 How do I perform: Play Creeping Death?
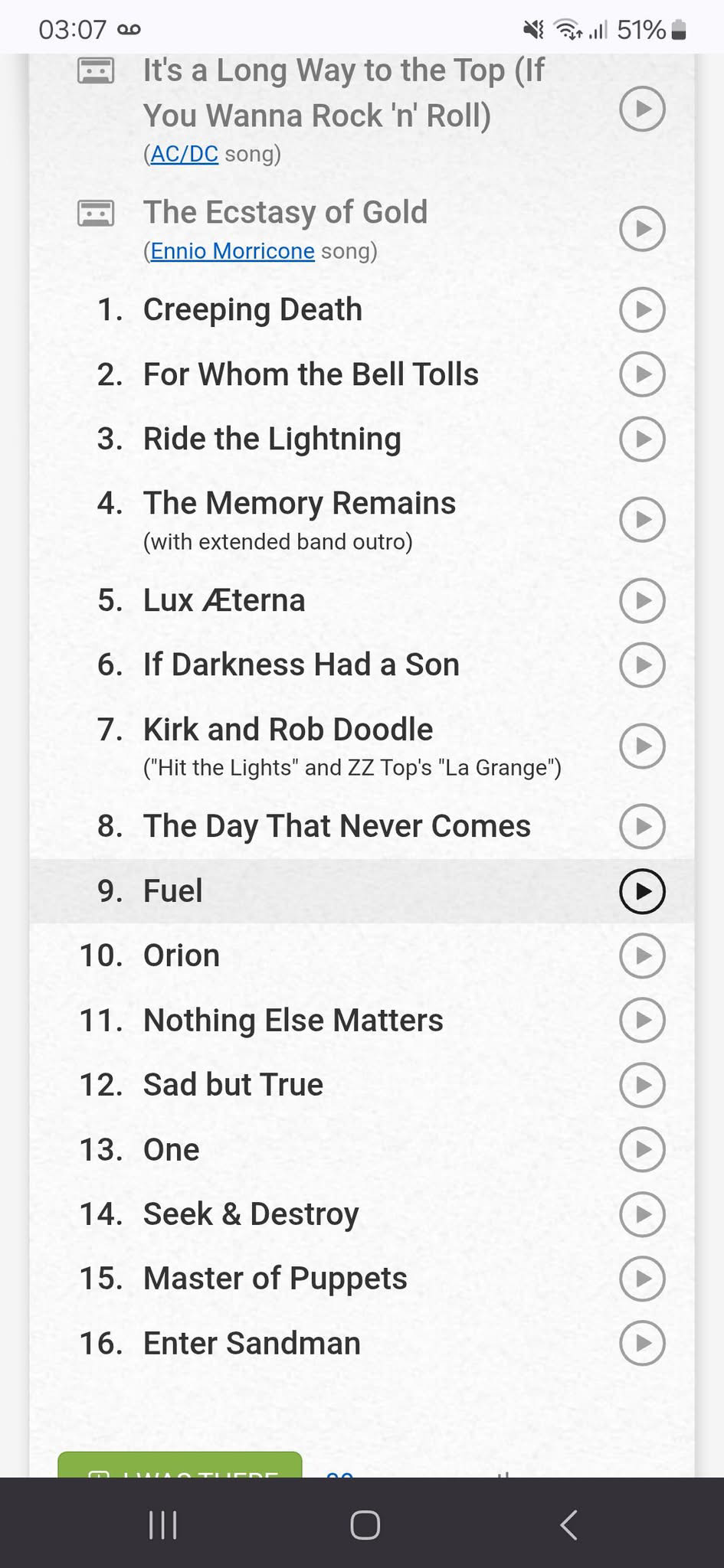[x=642, y=310]
